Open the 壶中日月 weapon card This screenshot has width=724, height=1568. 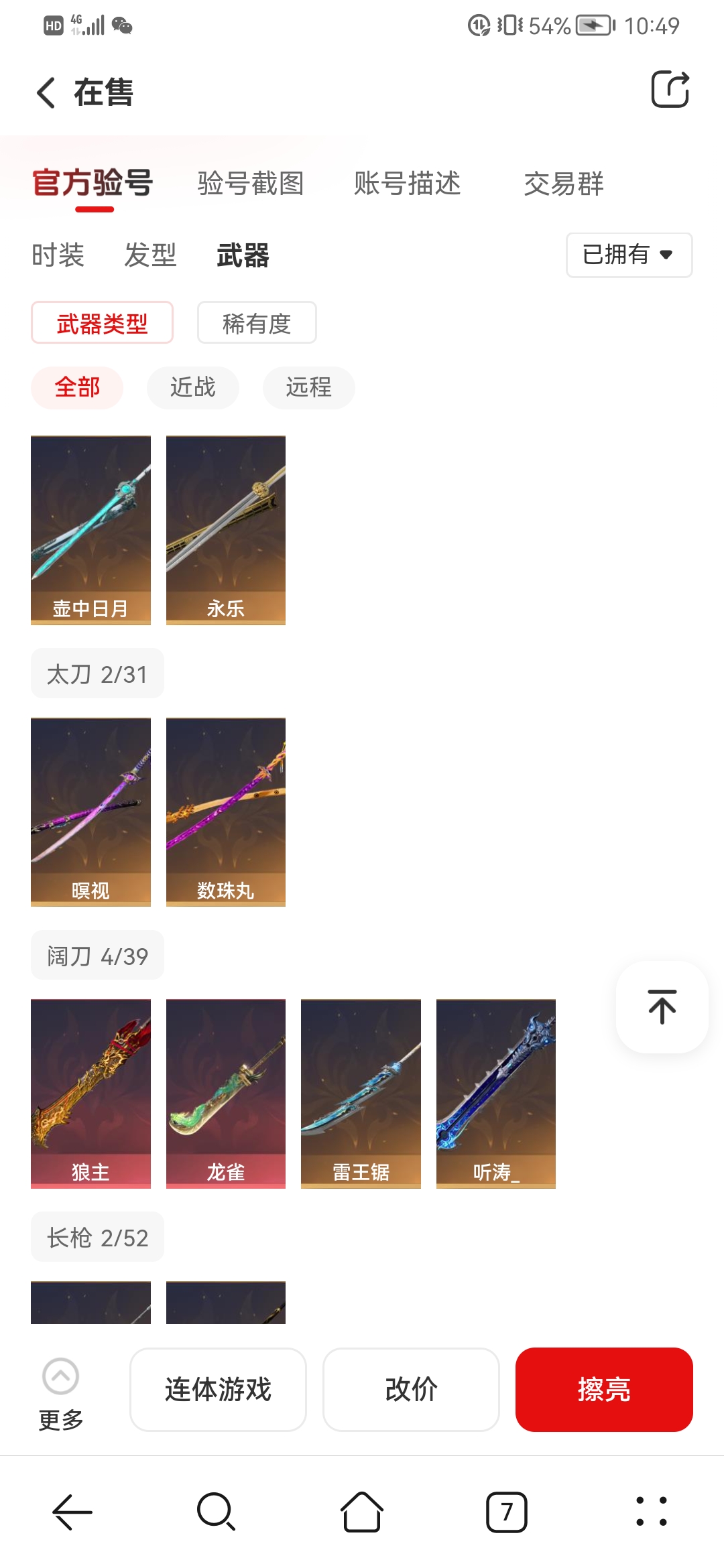click(90, 530)
